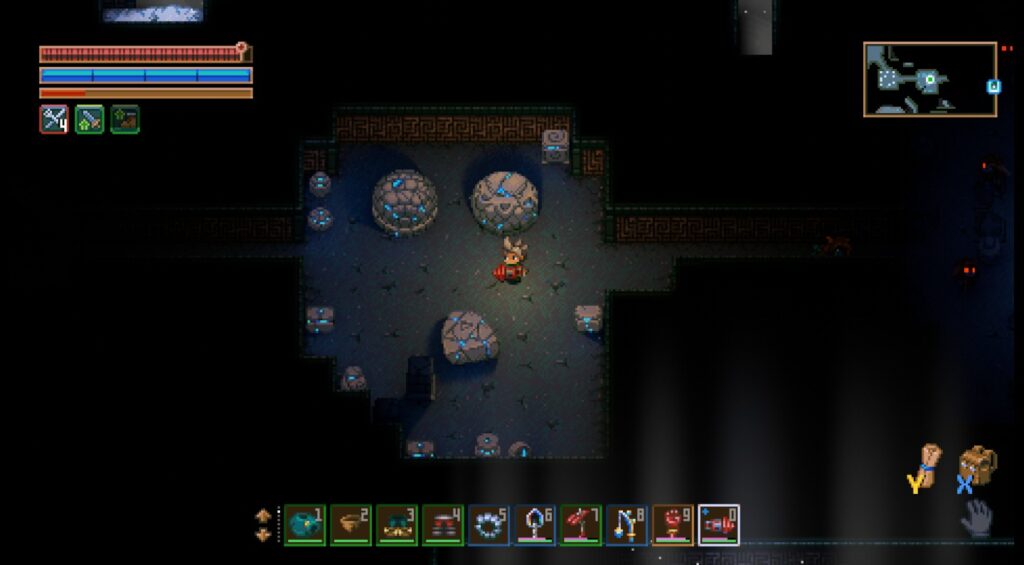Tap the hand interact button

coord(977,518)
